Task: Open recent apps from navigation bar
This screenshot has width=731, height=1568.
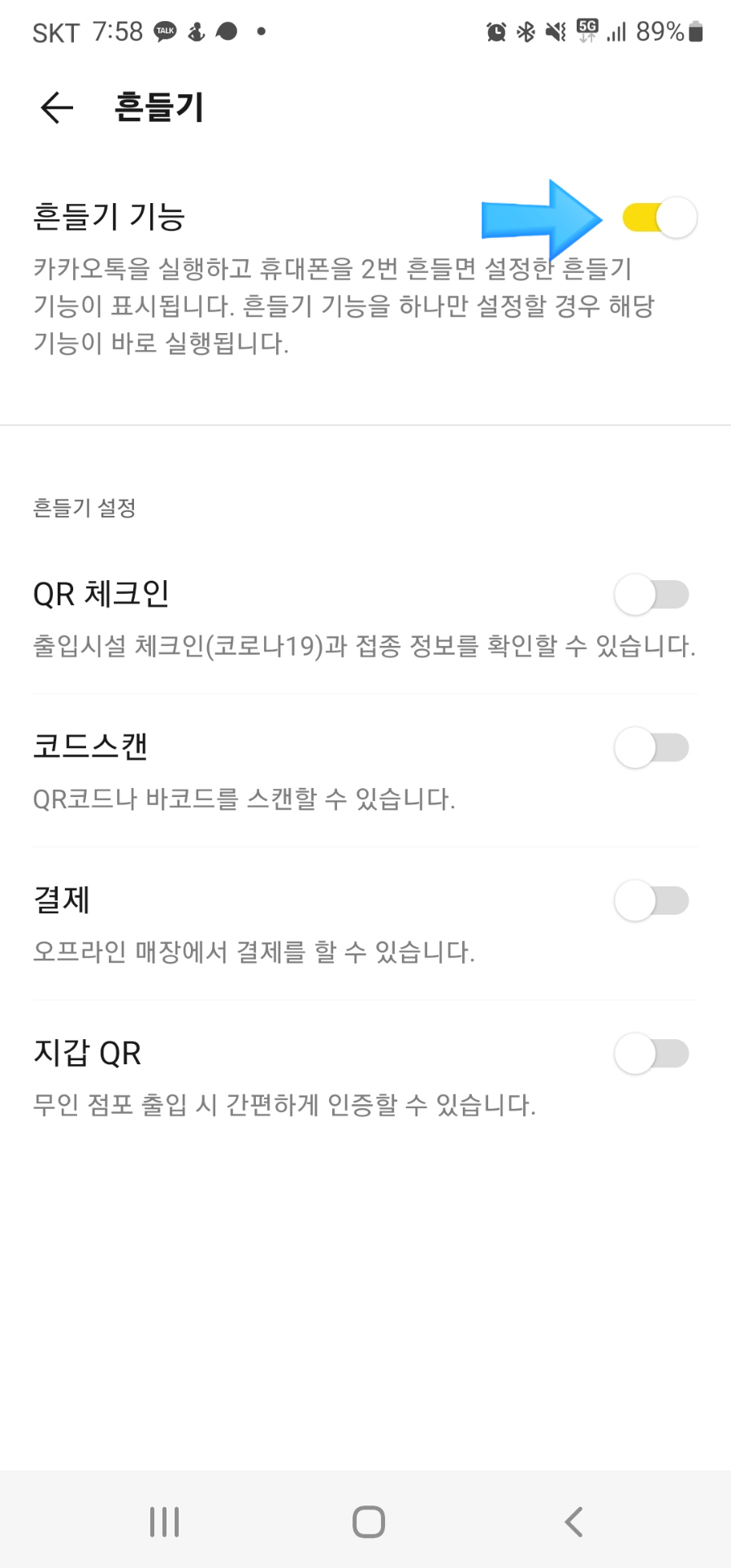Action: tap(165, 1522)
